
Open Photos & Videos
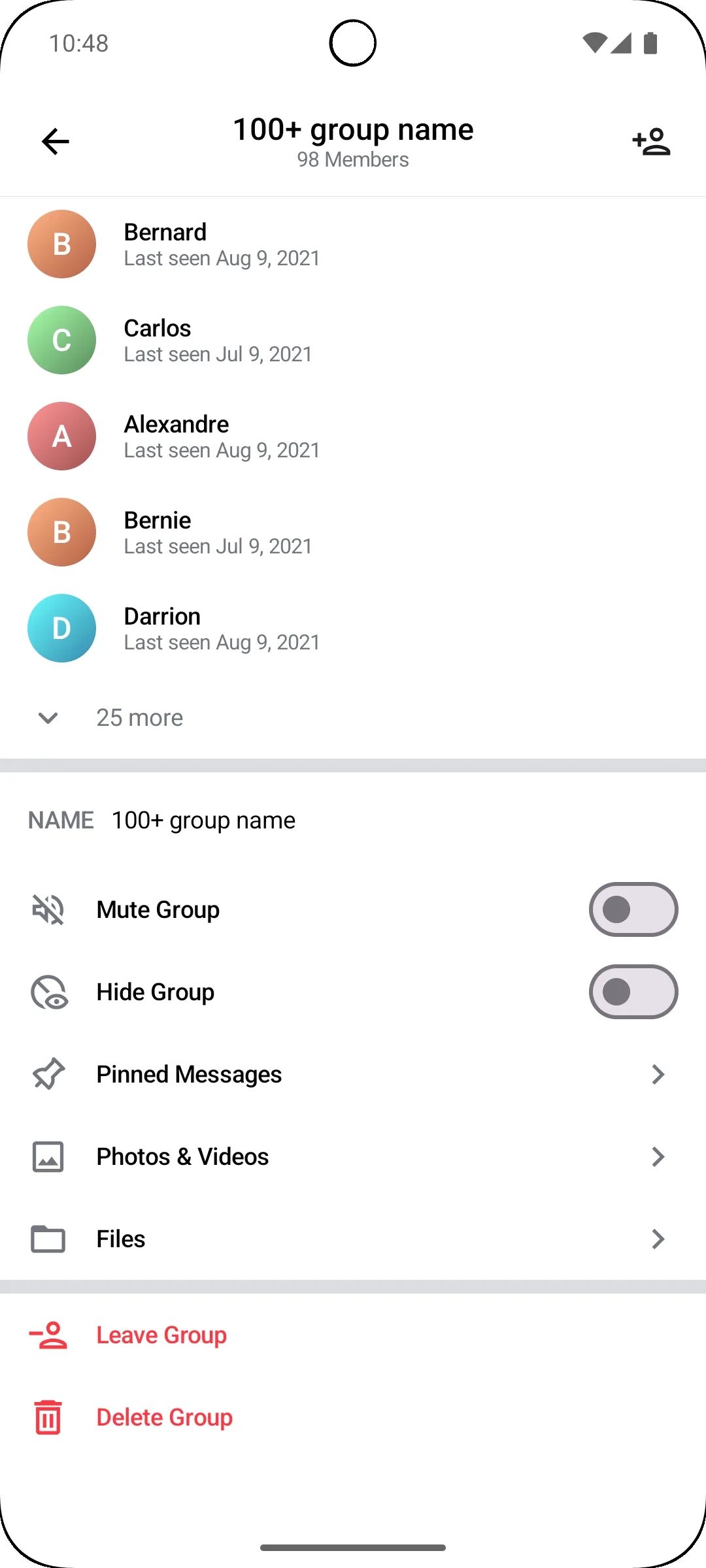click(182, 1156)
